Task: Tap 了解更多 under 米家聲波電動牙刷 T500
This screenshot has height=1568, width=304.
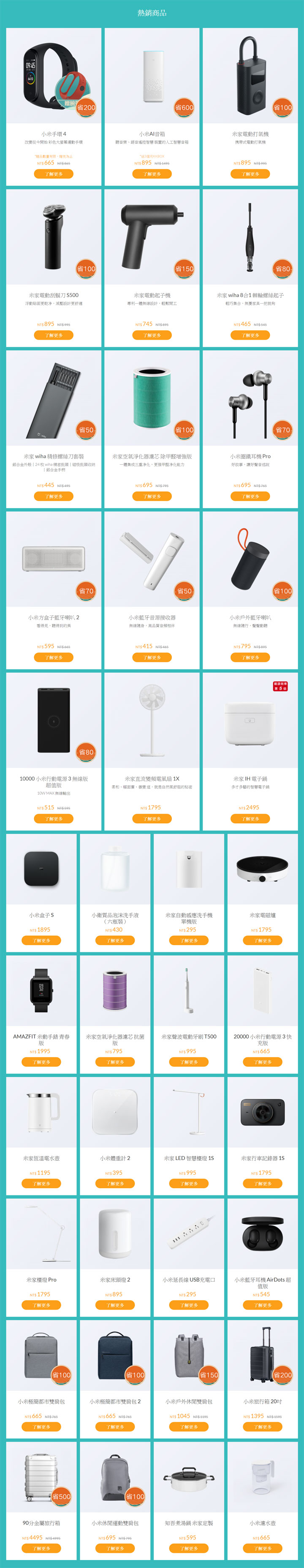Action: [x=188, y=1062]
